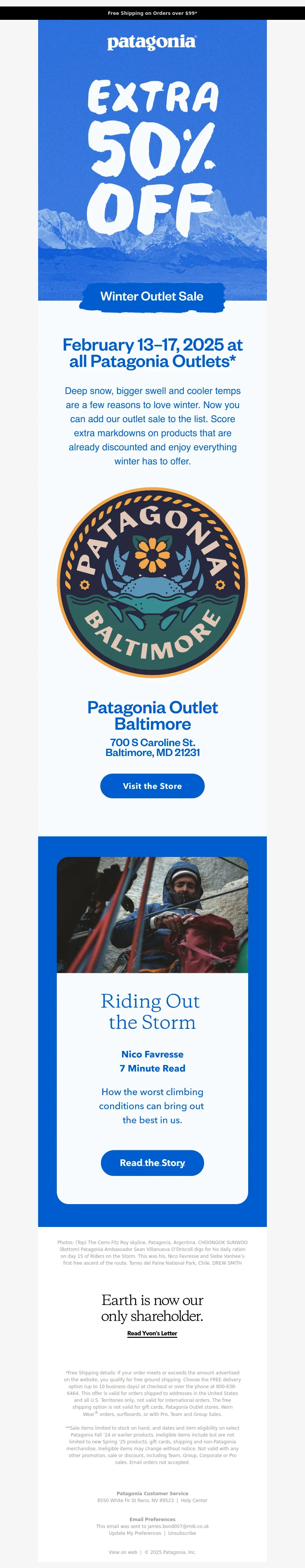
Task: Open the View on web link
Action: point(123,1552)
